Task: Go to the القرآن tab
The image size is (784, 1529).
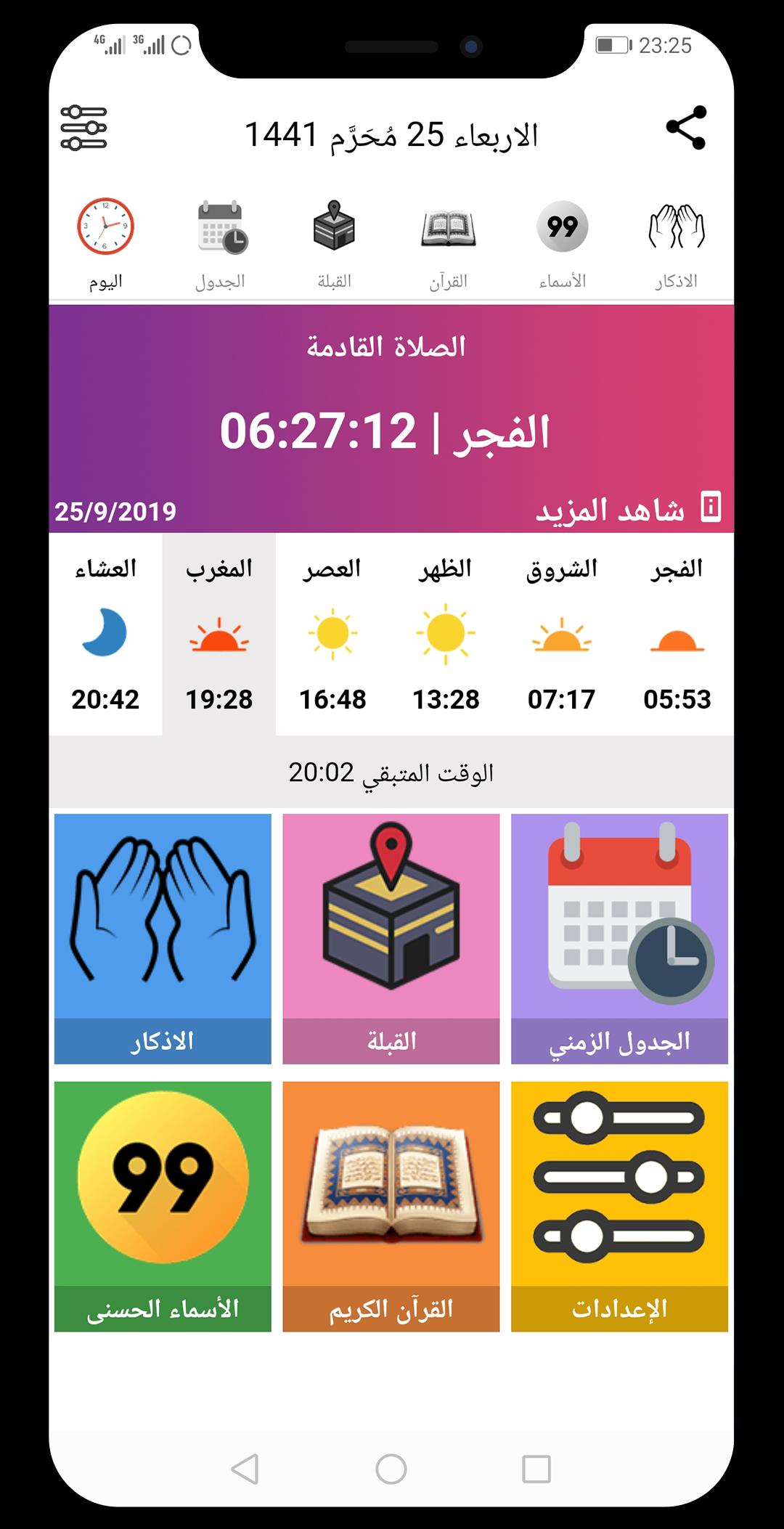Action: pyautogui.click(x=448, y=244)
